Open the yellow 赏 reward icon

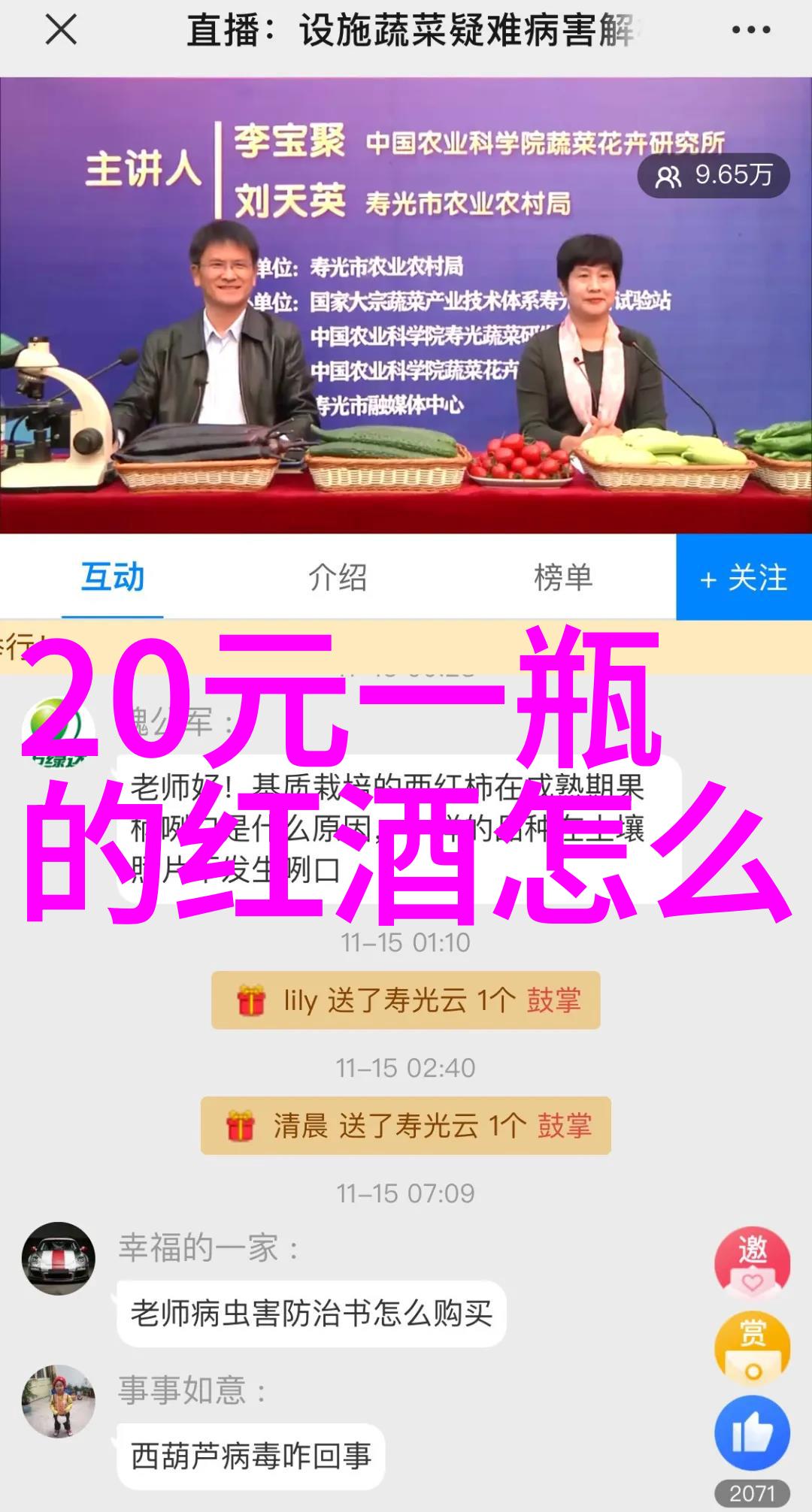click(x=752, y=1349)
